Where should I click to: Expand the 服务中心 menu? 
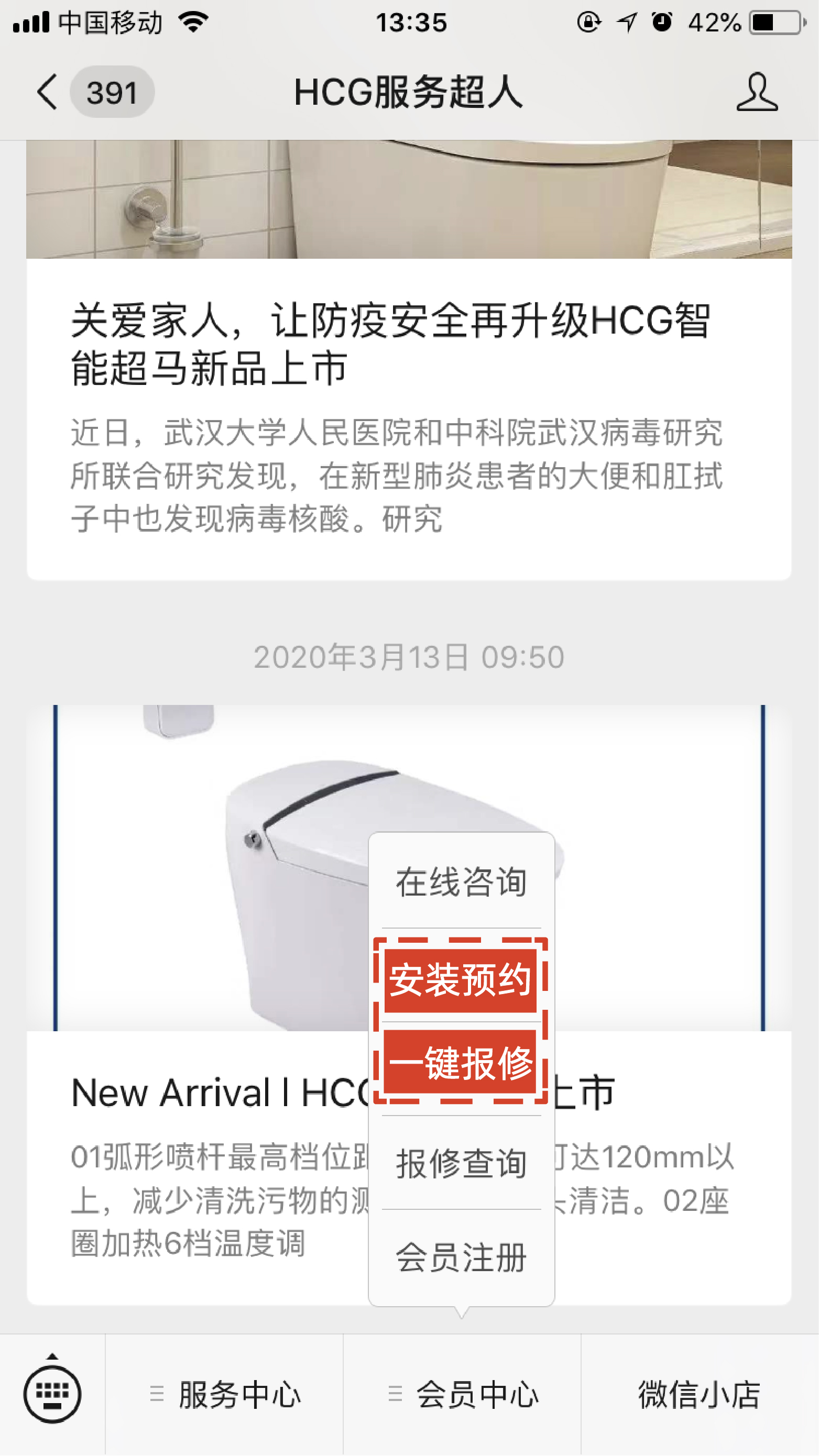point(225,1394)
